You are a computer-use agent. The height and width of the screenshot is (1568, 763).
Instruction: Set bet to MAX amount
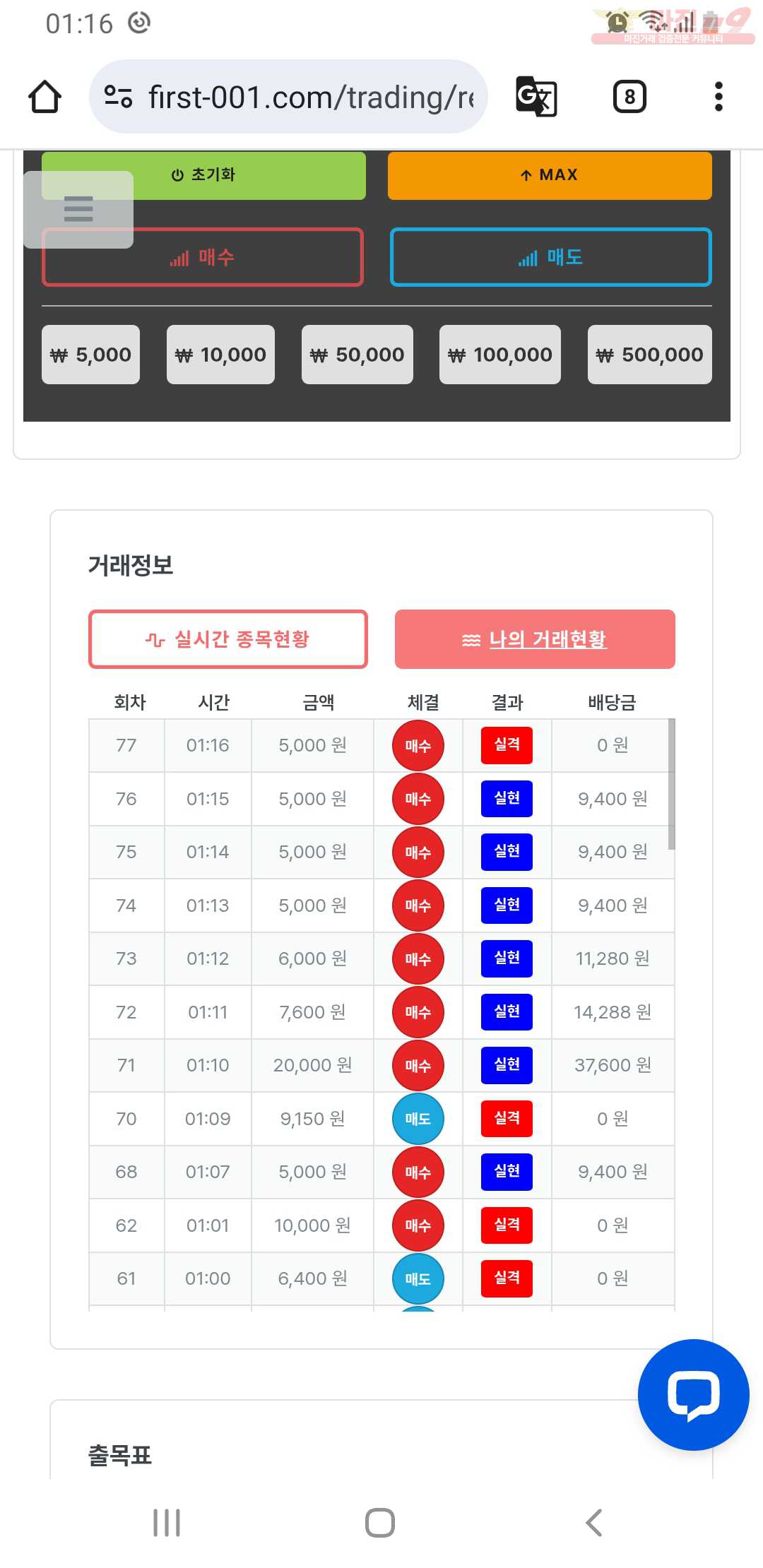point(550,176)
